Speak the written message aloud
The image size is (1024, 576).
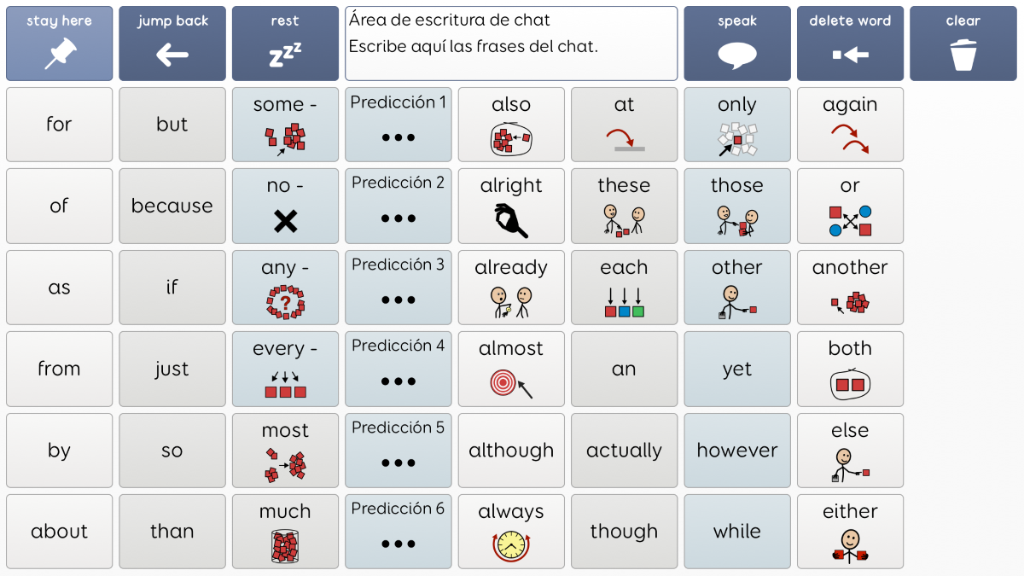(x=737, y=43)
